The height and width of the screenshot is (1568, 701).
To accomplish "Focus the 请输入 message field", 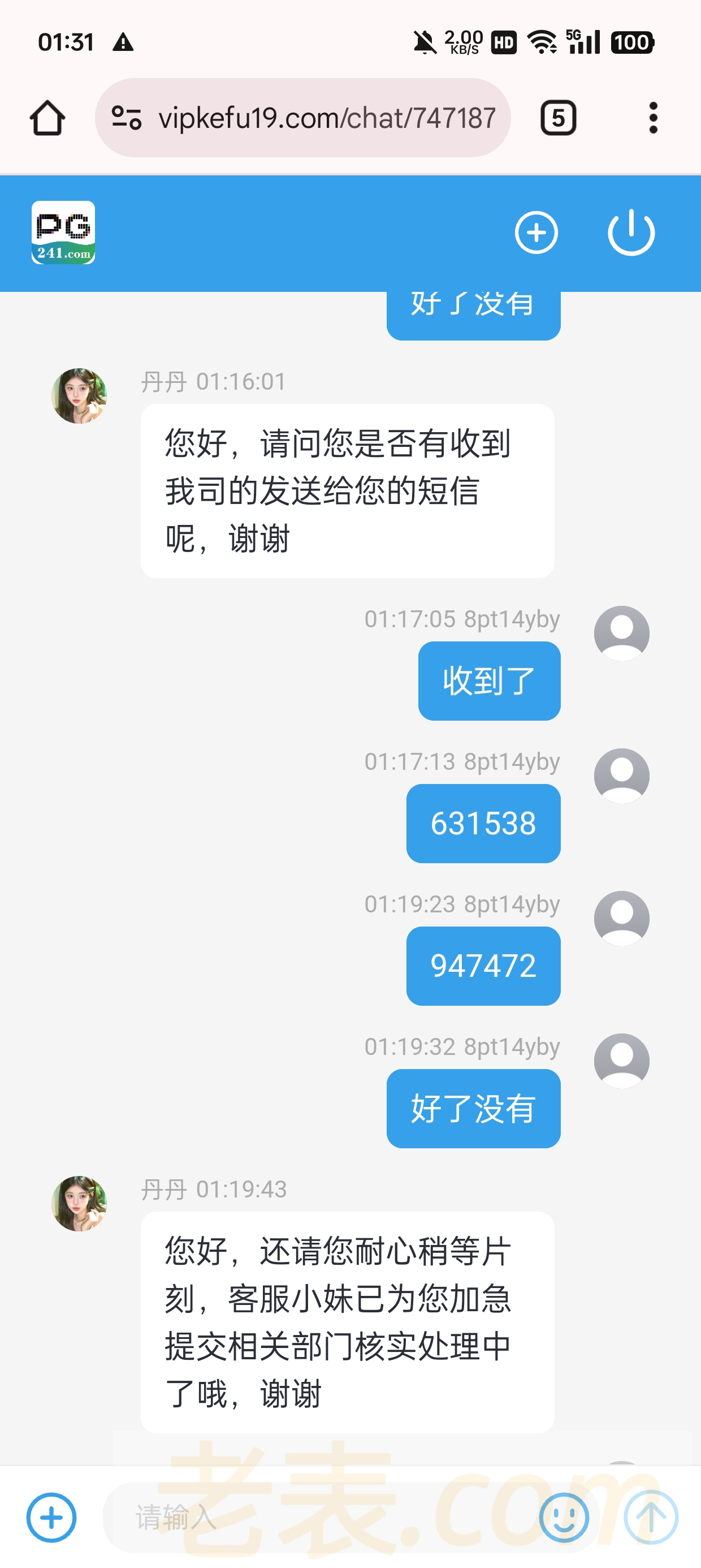I will 317,1518.
